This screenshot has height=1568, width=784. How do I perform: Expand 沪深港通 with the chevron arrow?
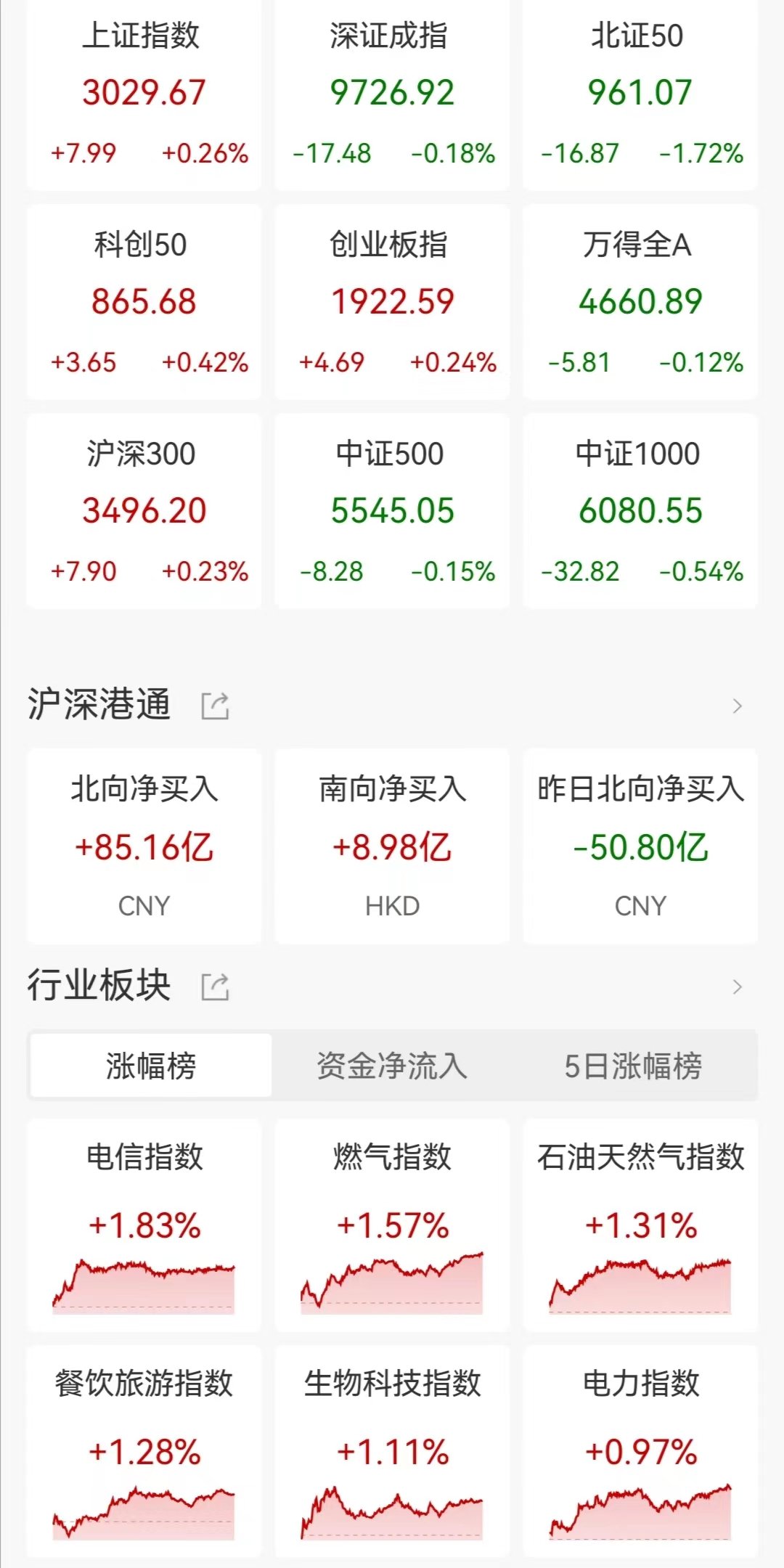pos(738,706)
